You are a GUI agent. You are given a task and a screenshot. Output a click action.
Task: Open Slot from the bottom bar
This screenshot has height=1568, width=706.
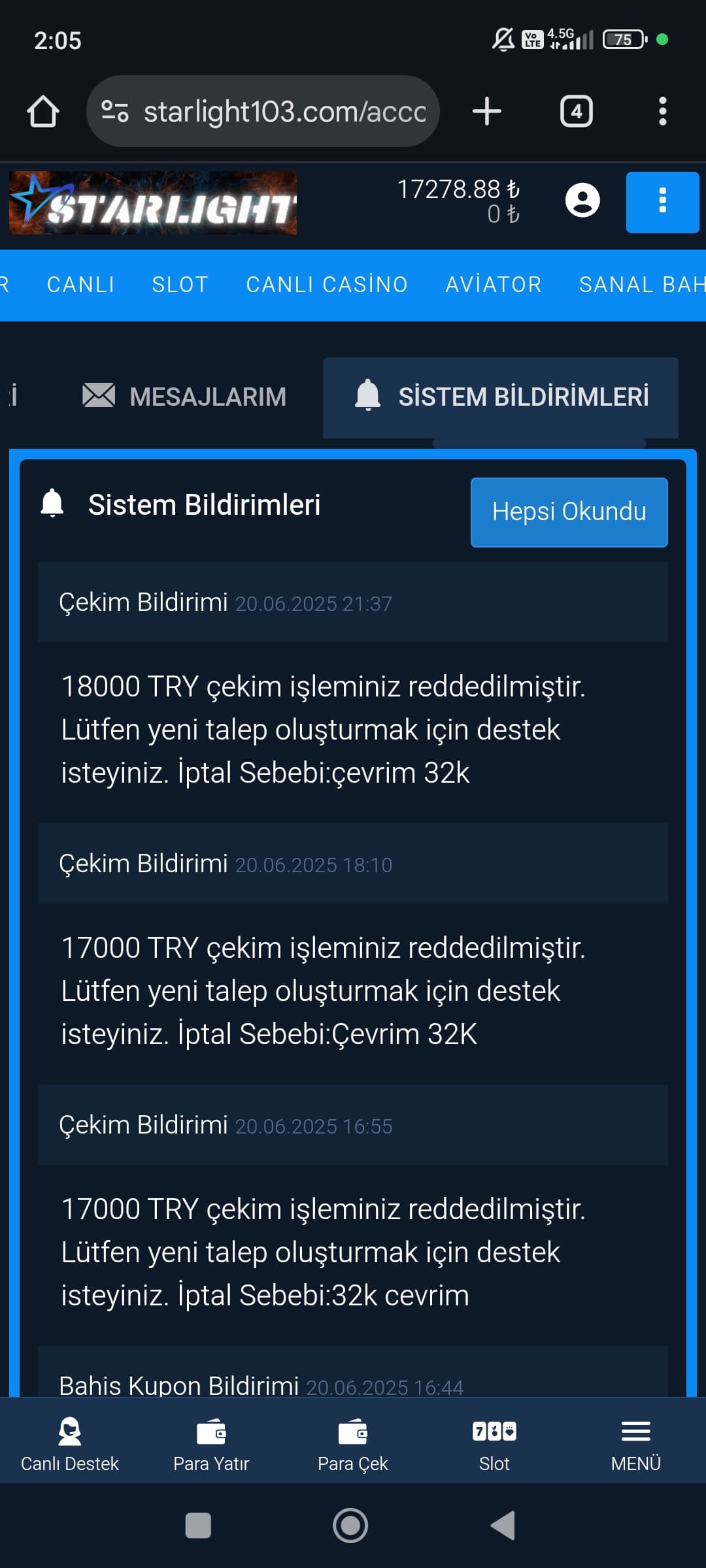494,1443
